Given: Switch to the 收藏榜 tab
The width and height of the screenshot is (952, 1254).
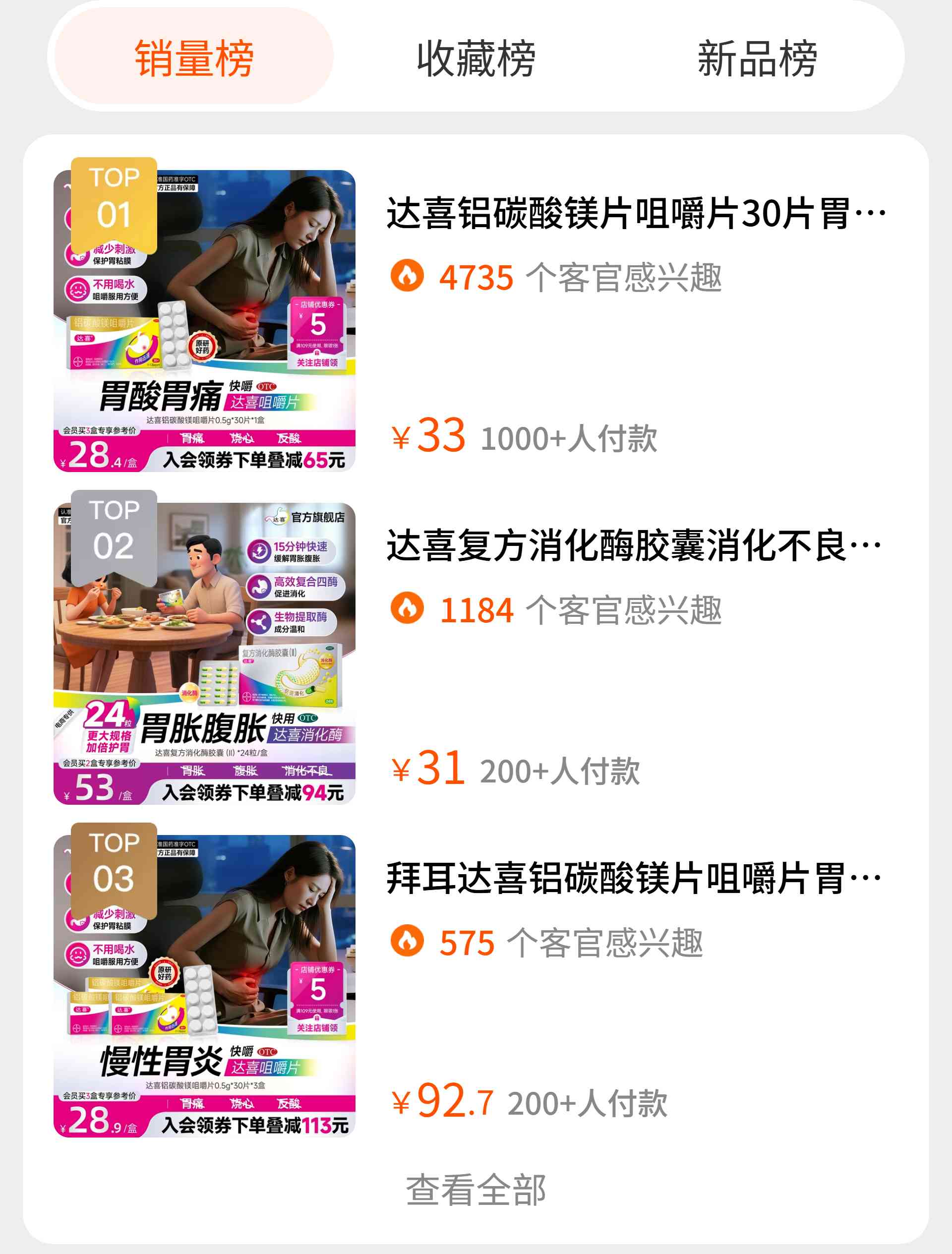Looking at the screenshot, I should 476,58.
